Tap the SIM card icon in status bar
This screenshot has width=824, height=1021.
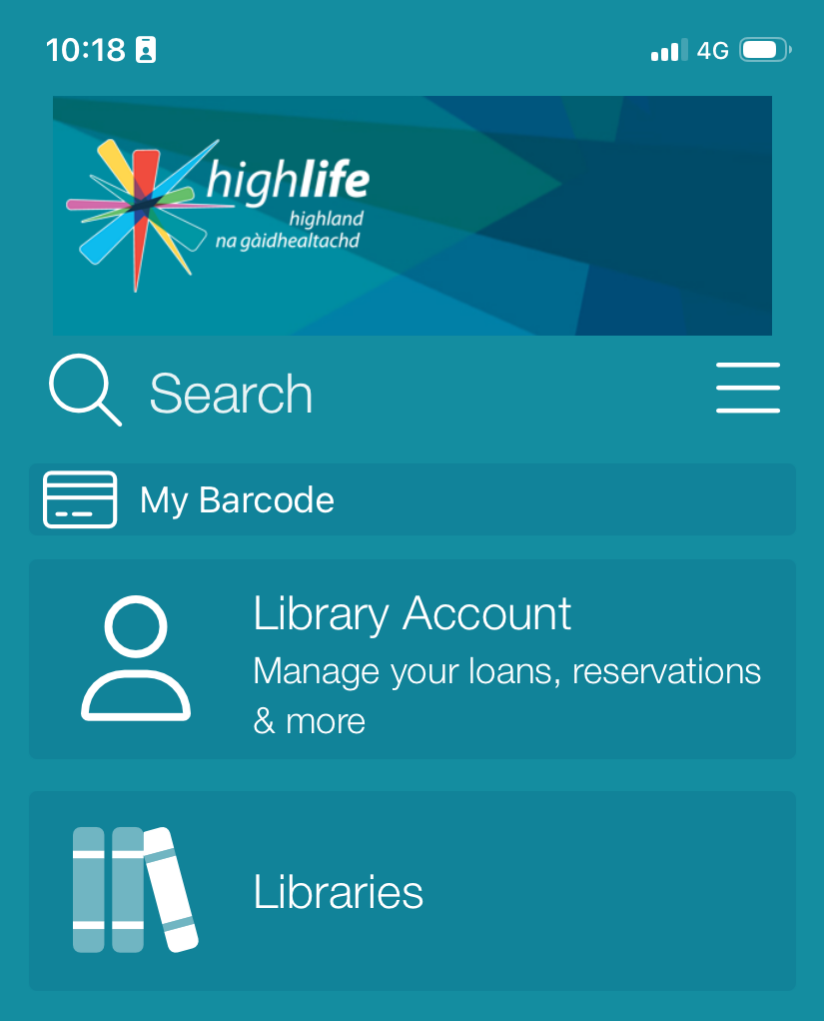click(148, 48)
